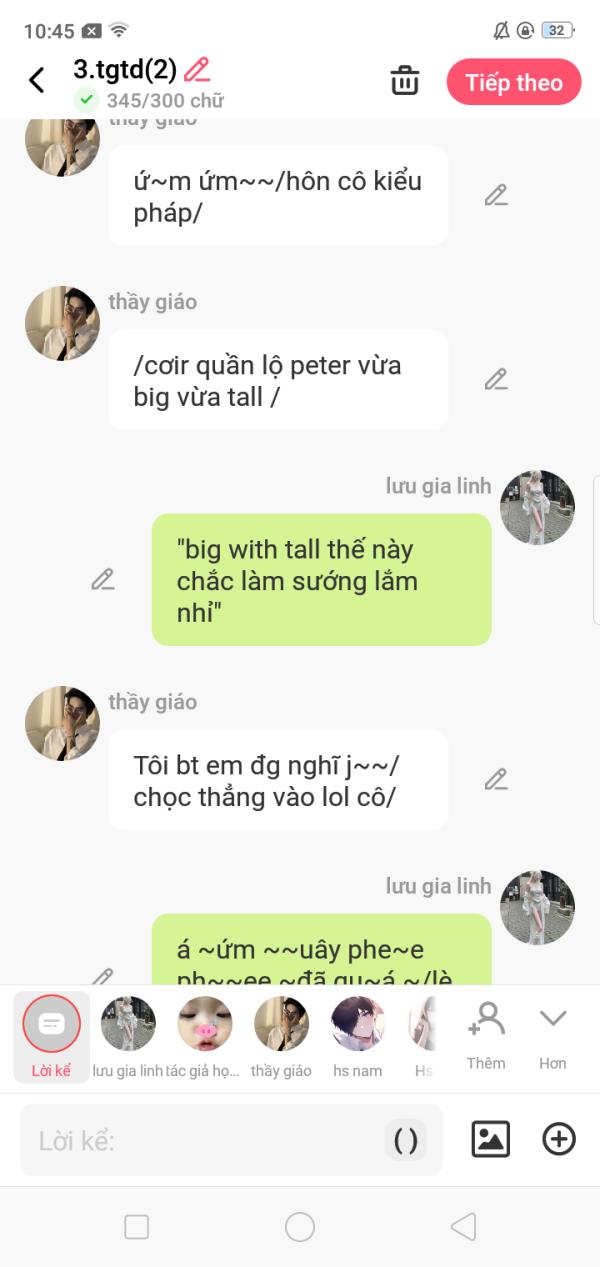The image size is (600, 1267).
Task: Edit the message "big with tall thế này"
Action: [x=103, y=579]
